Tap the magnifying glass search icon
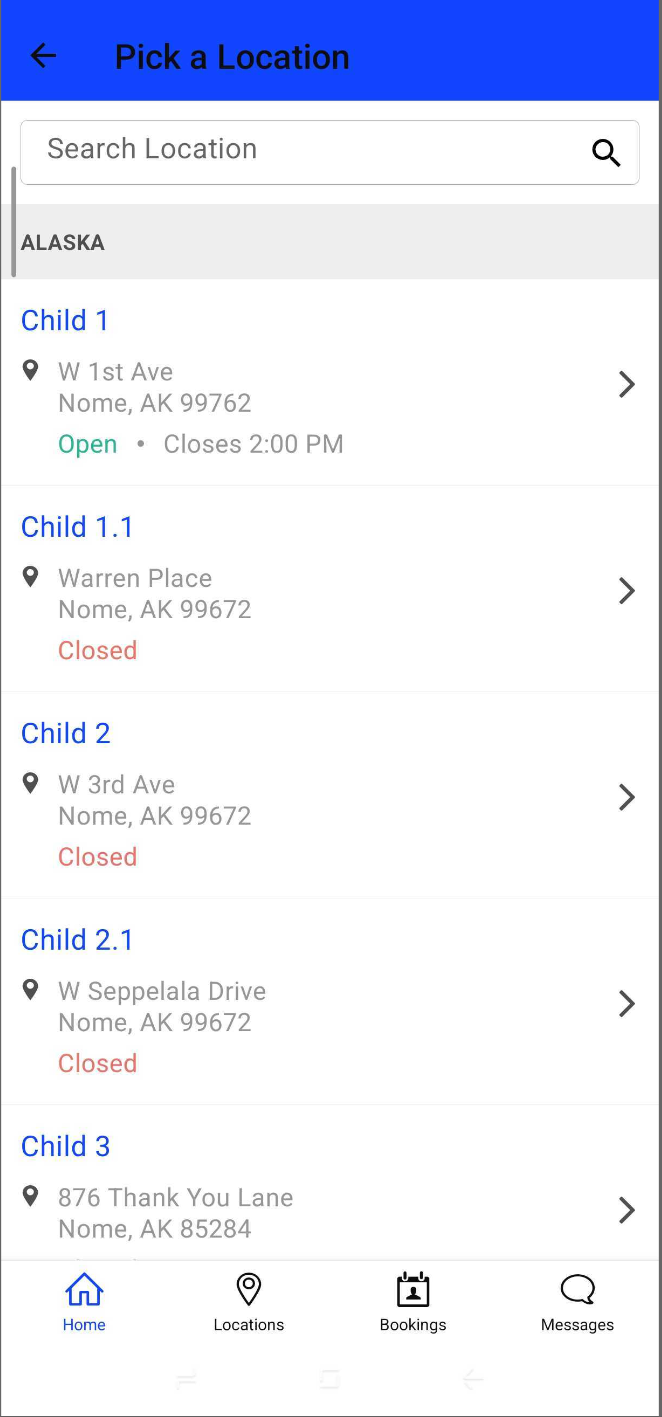This screenshot has width=662, height=1417. click(x=606, y=152)
